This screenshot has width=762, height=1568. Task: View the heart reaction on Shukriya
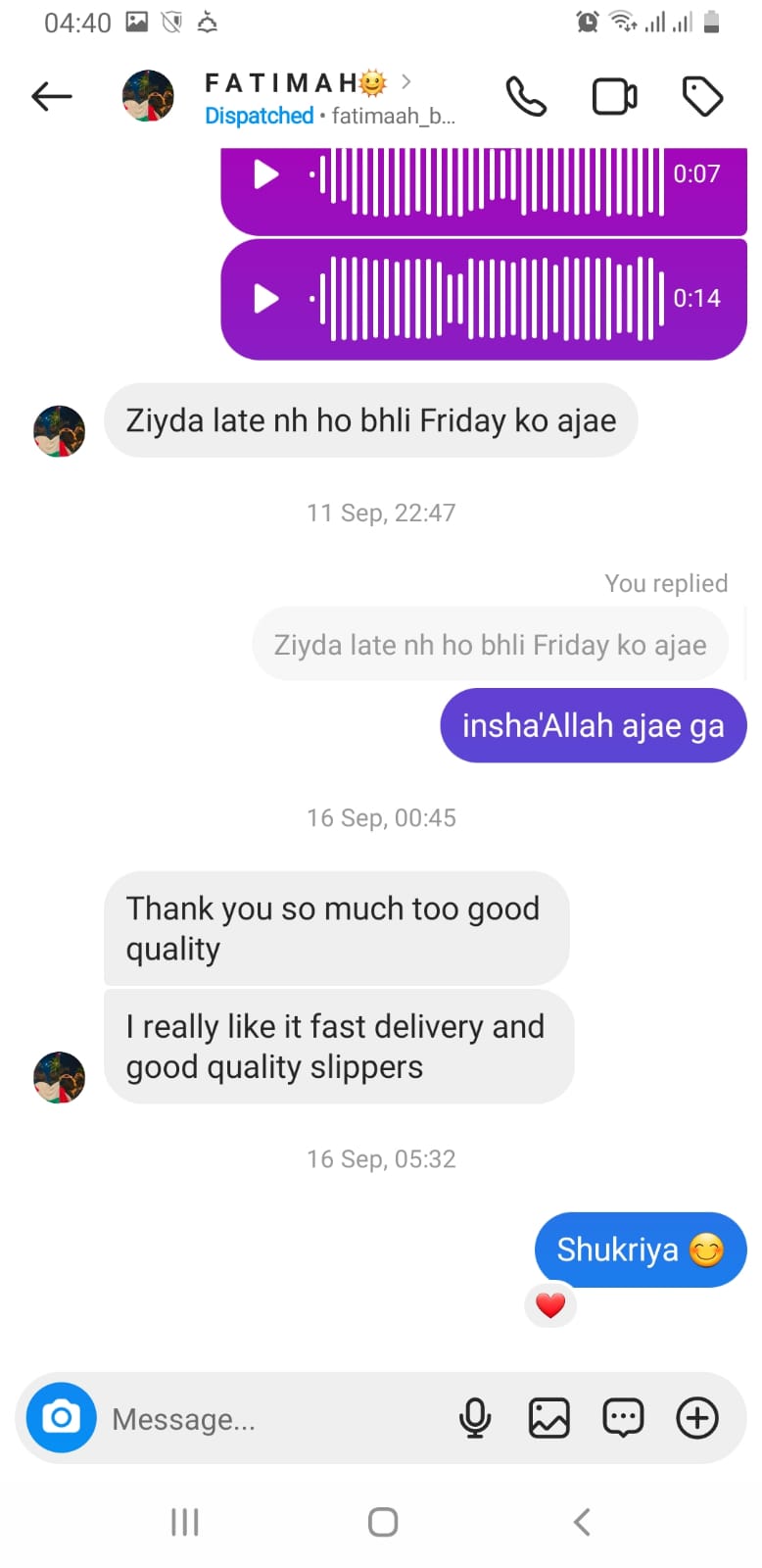point(550,1305)
